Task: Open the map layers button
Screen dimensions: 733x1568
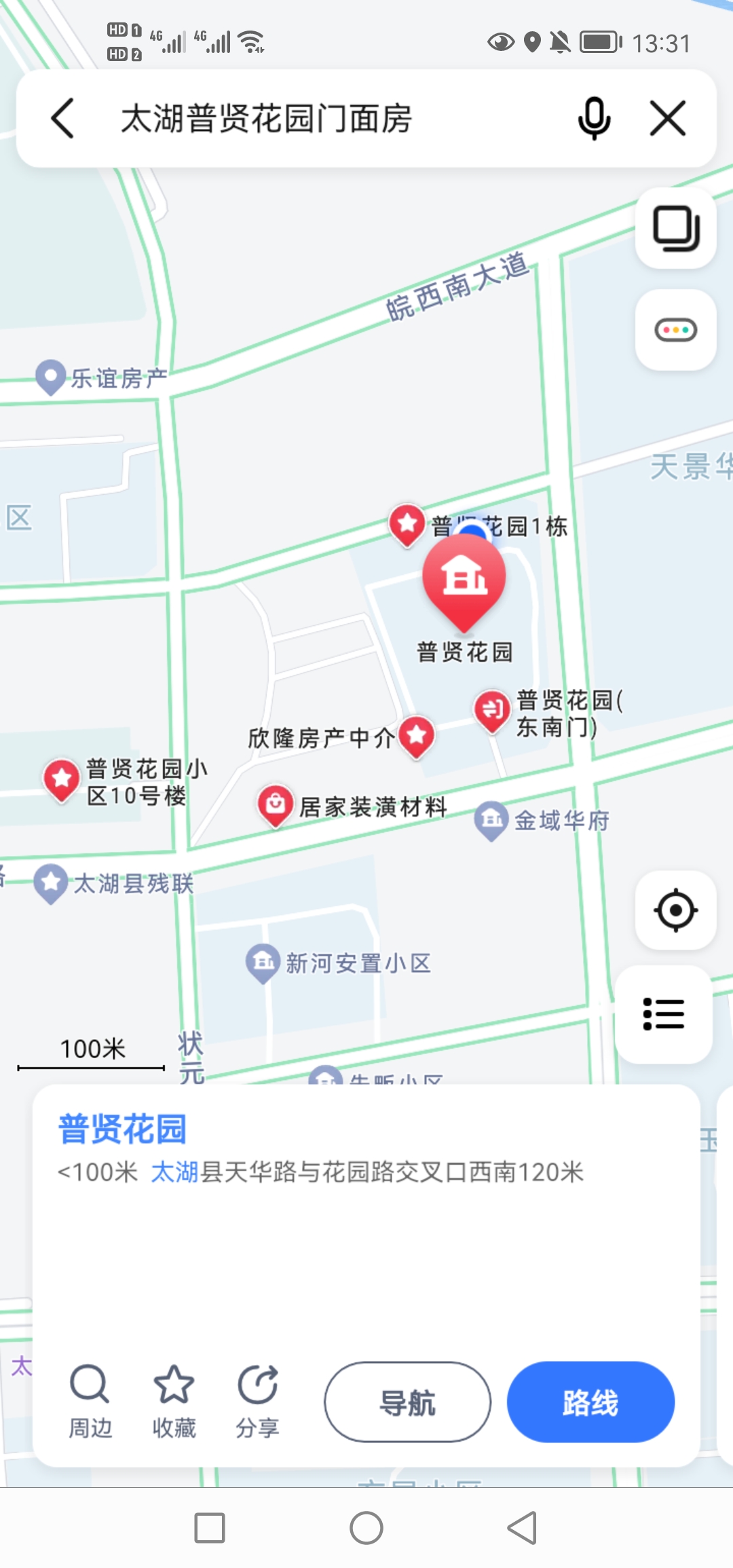Action: tap(676, 228)
